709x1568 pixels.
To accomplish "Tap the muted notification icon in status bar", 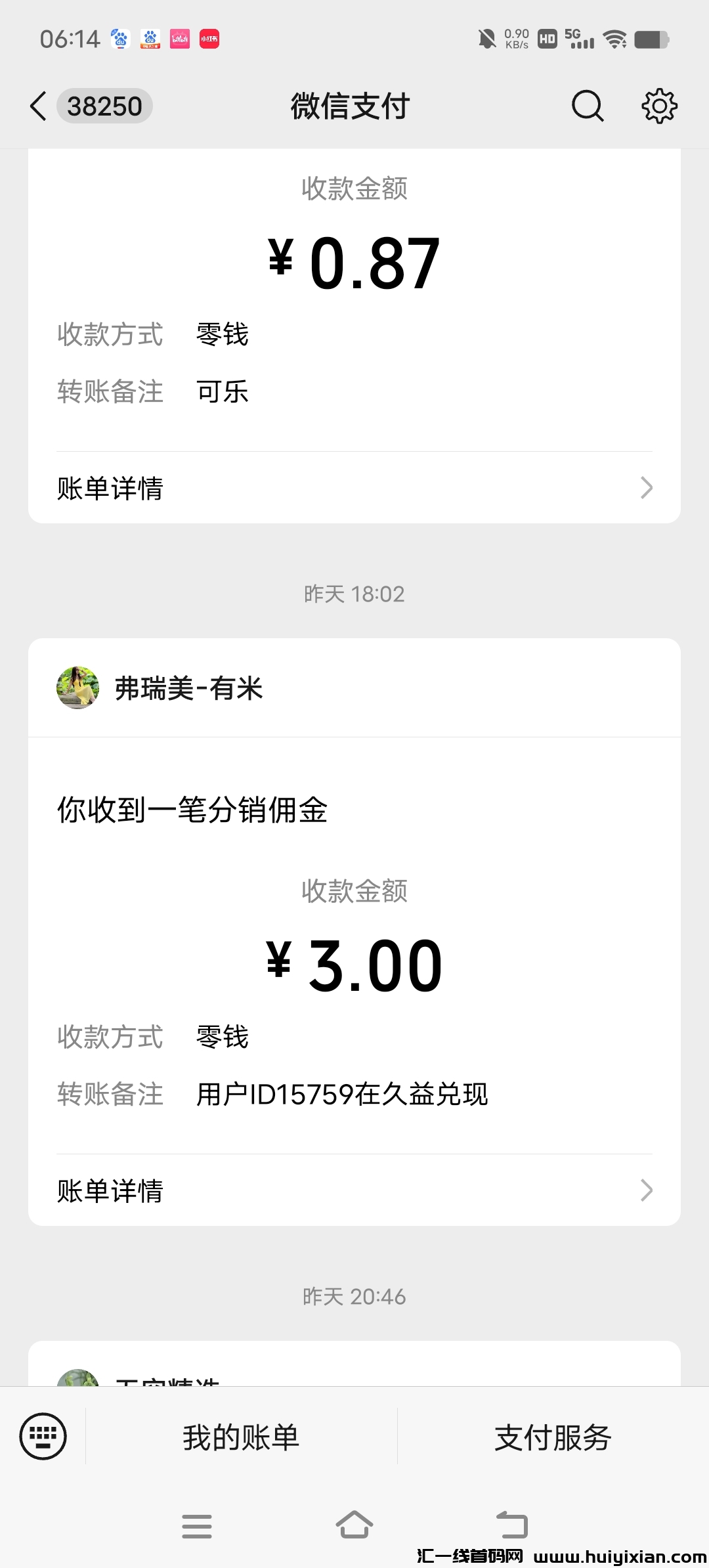I will pyautogui.click(x=486, y=39).
